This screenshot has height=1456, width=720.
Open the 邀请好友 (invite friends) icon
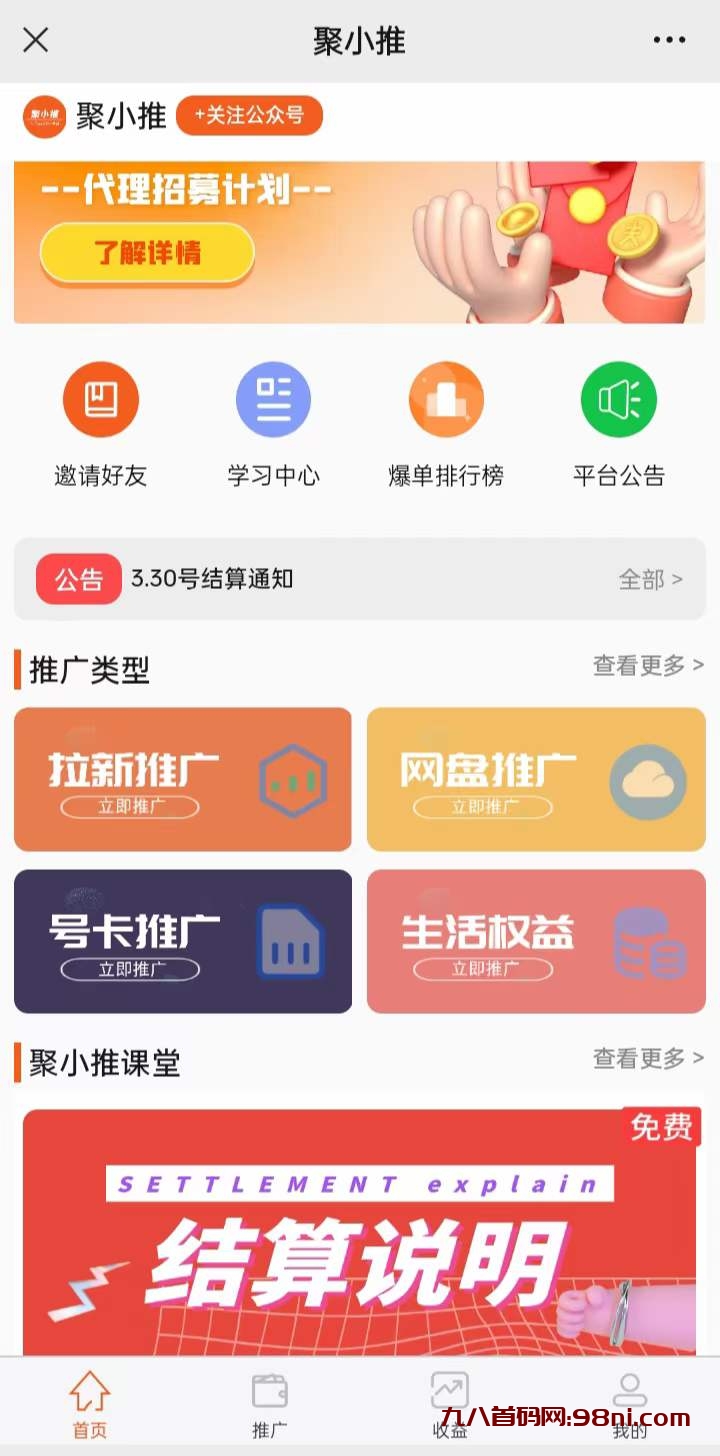click(x=100, y=398)
